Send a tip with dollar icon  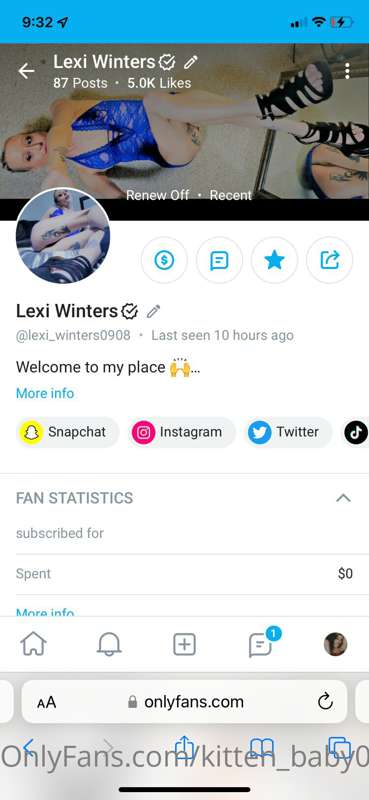164,260
